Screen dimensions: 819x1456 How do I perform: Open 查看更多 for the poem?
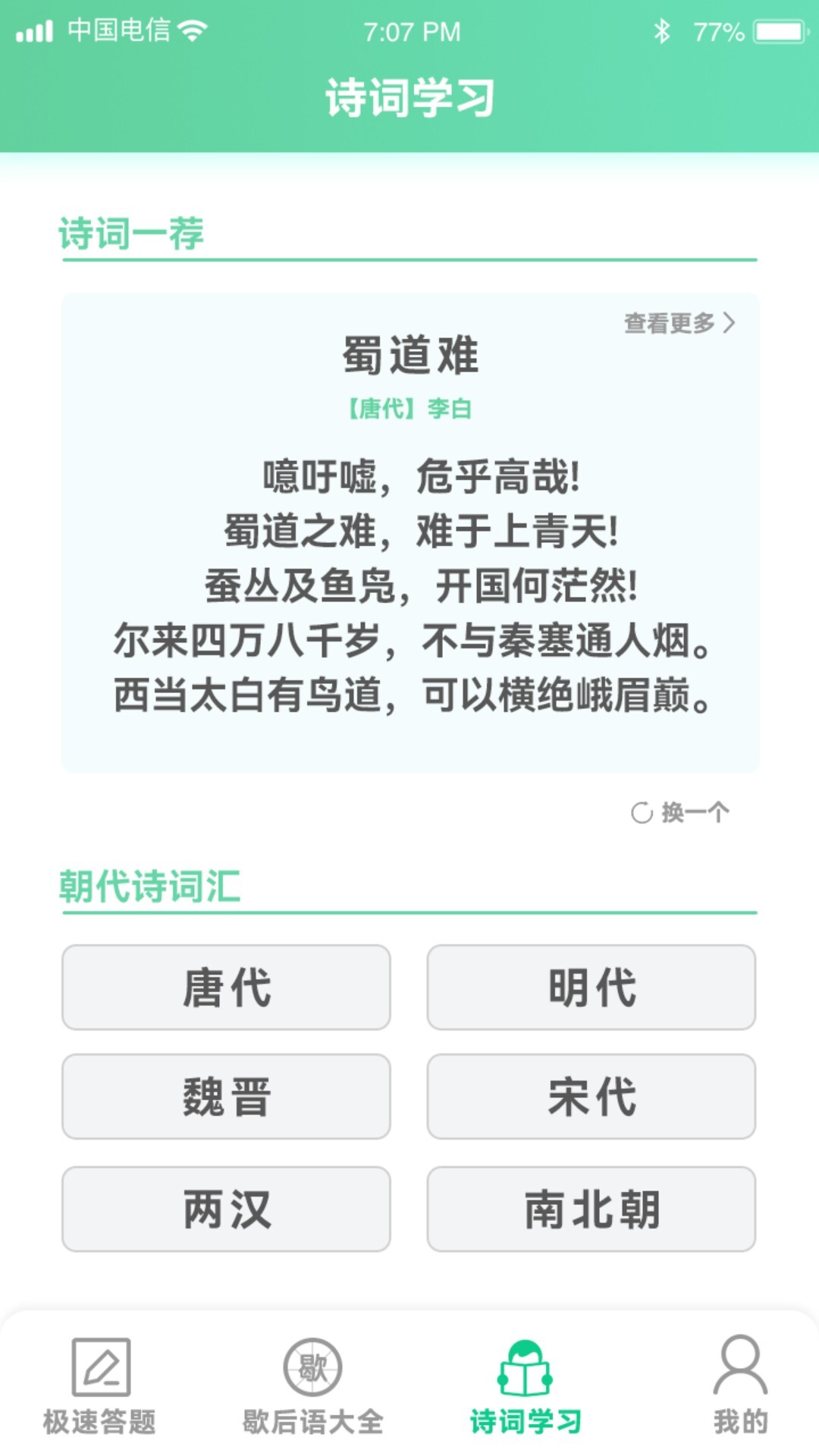coord(670,322)
